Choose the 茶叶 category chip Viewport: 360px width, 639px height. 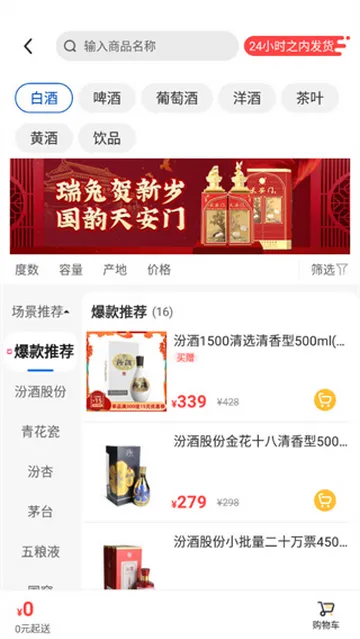310,98
